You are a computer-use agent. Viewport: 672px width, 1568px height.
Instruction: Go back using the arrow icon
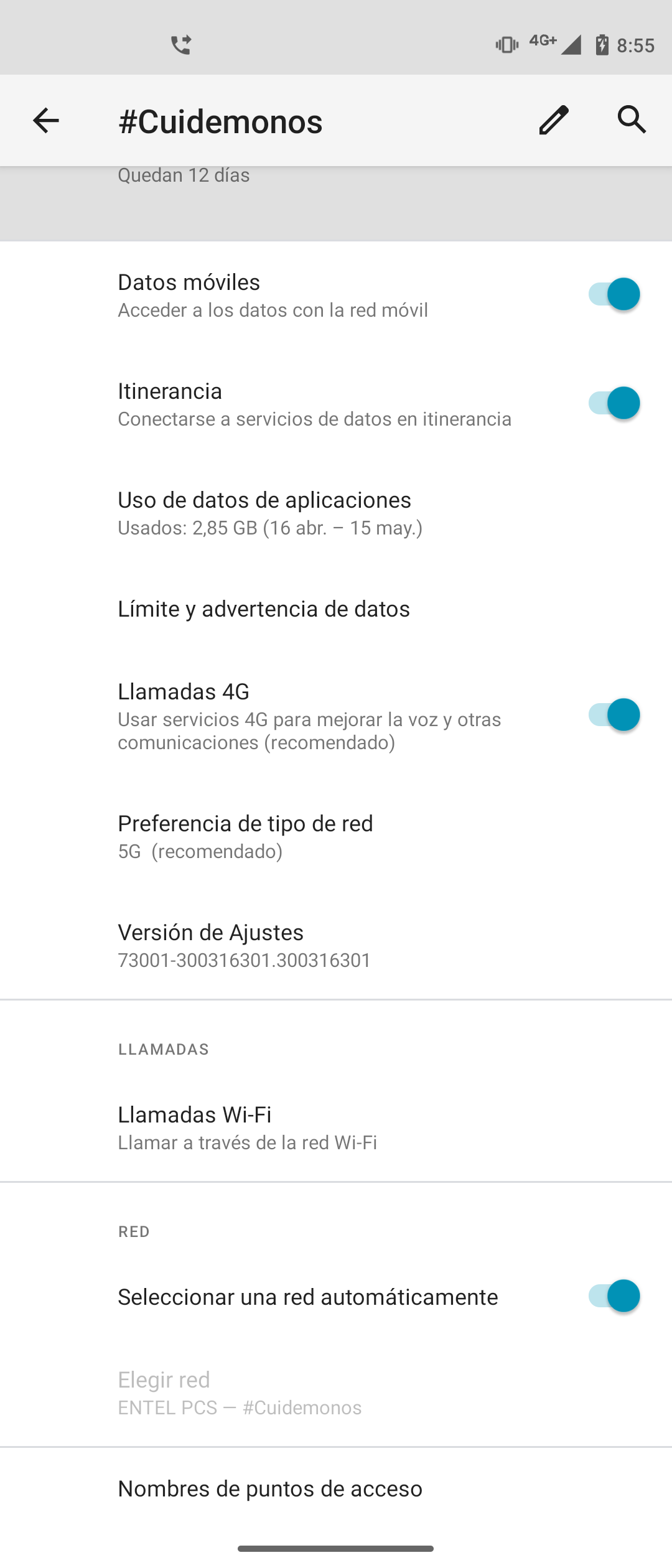[x=46, y=120]
